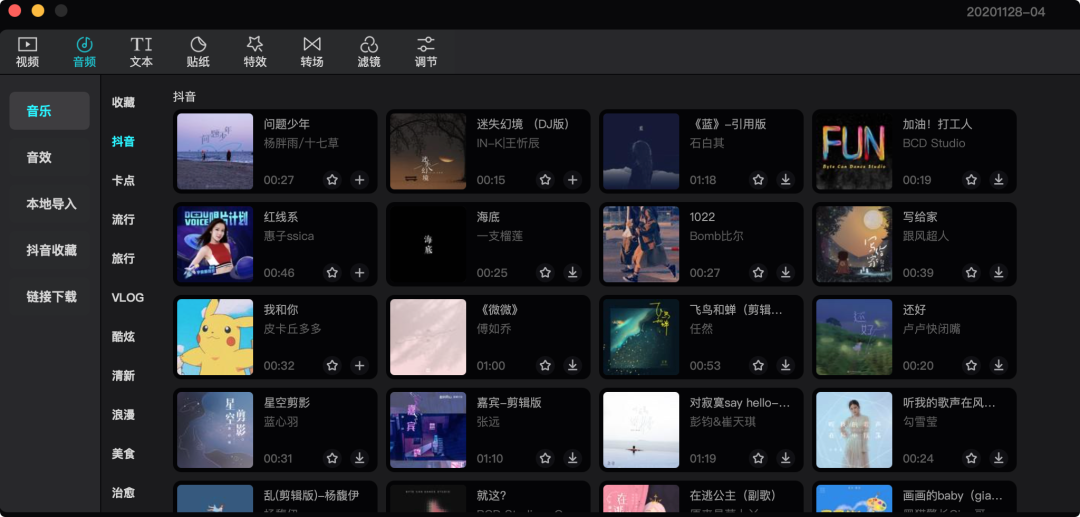Download the track 加油！打工人

tap(998, 180)
